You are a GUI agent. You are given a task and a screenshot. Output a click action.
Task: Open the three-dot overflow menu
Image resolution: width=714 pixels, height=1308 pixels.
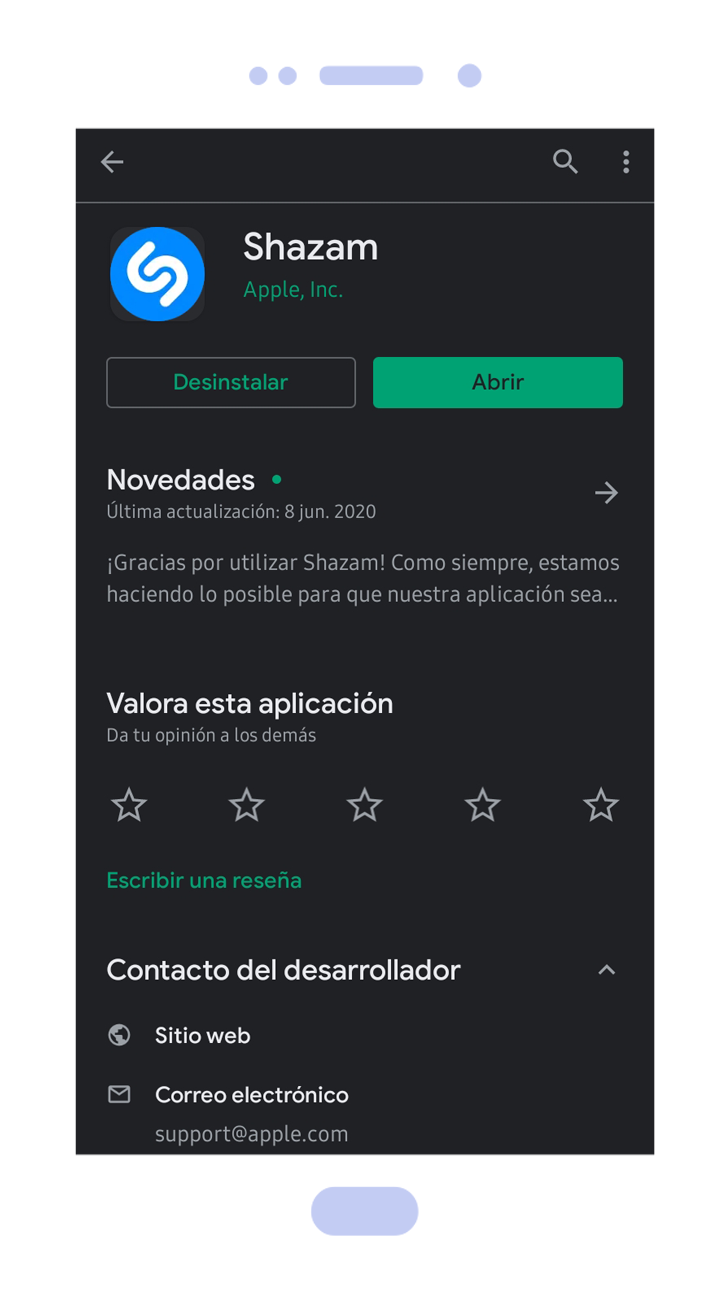pos(626,162)
